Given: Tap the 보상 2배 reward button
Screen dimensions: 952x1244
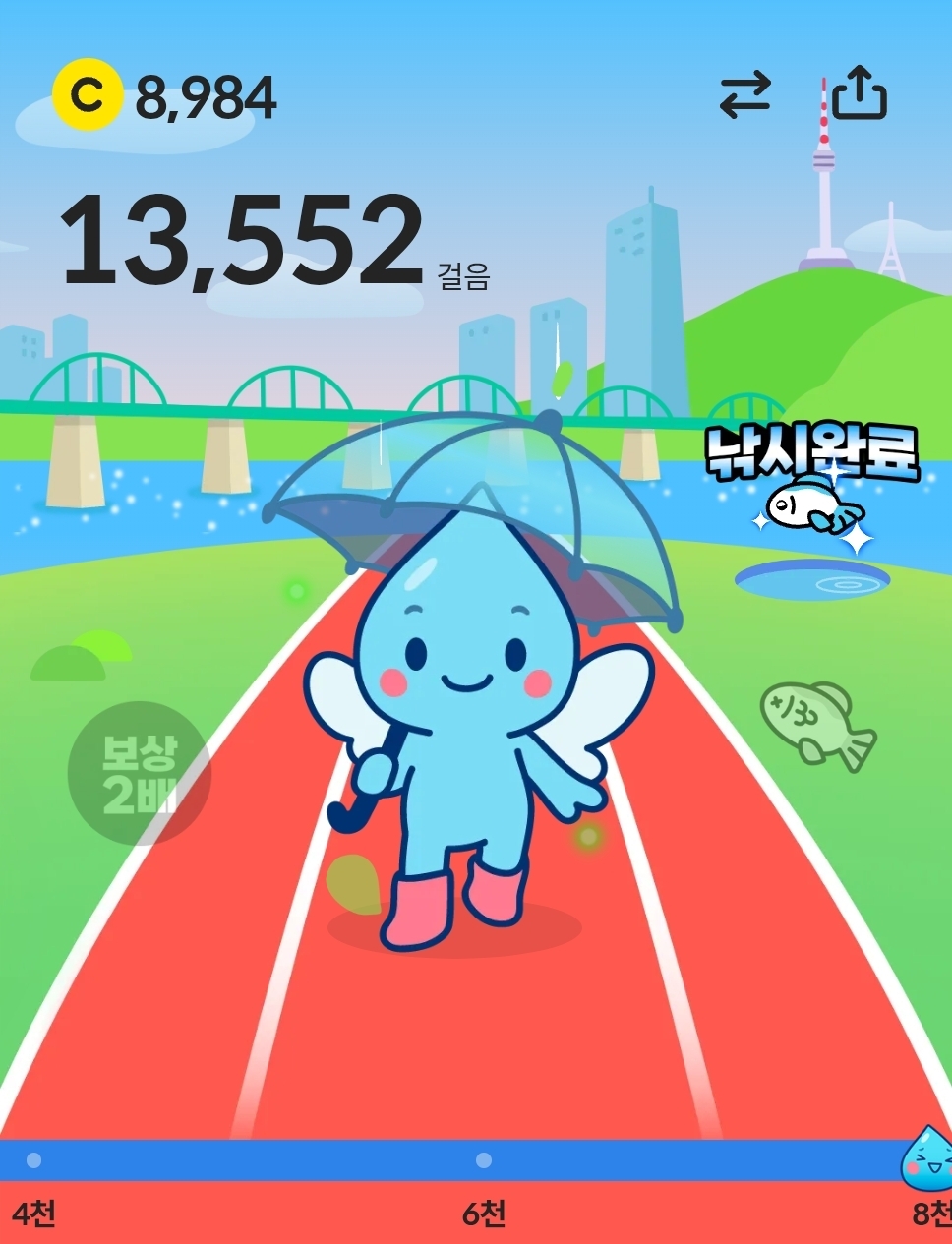Looking at the screenshot, I should point(139,774).
